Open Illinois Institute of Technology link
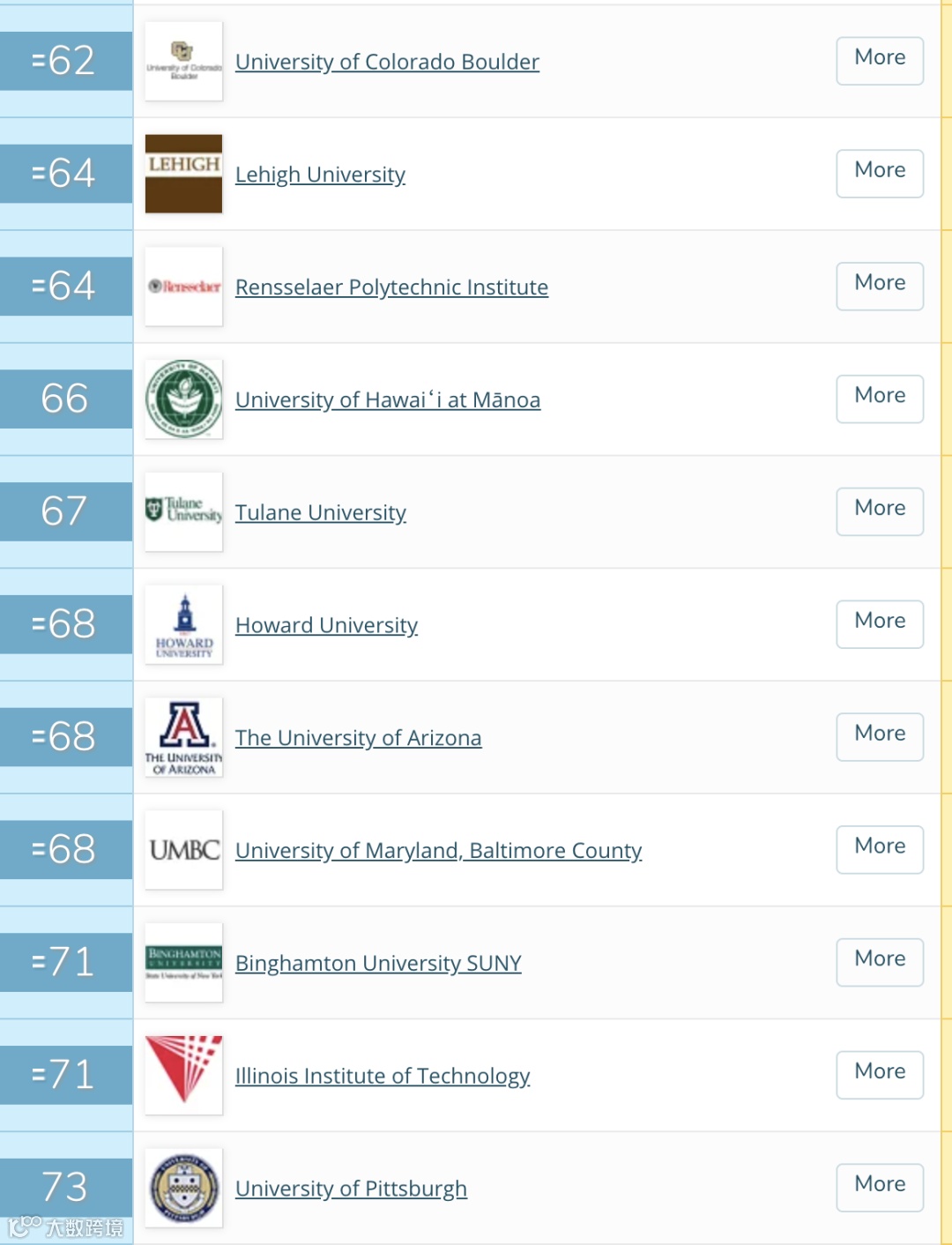Screen dimensions: 952x1245 coord(383,1076)
